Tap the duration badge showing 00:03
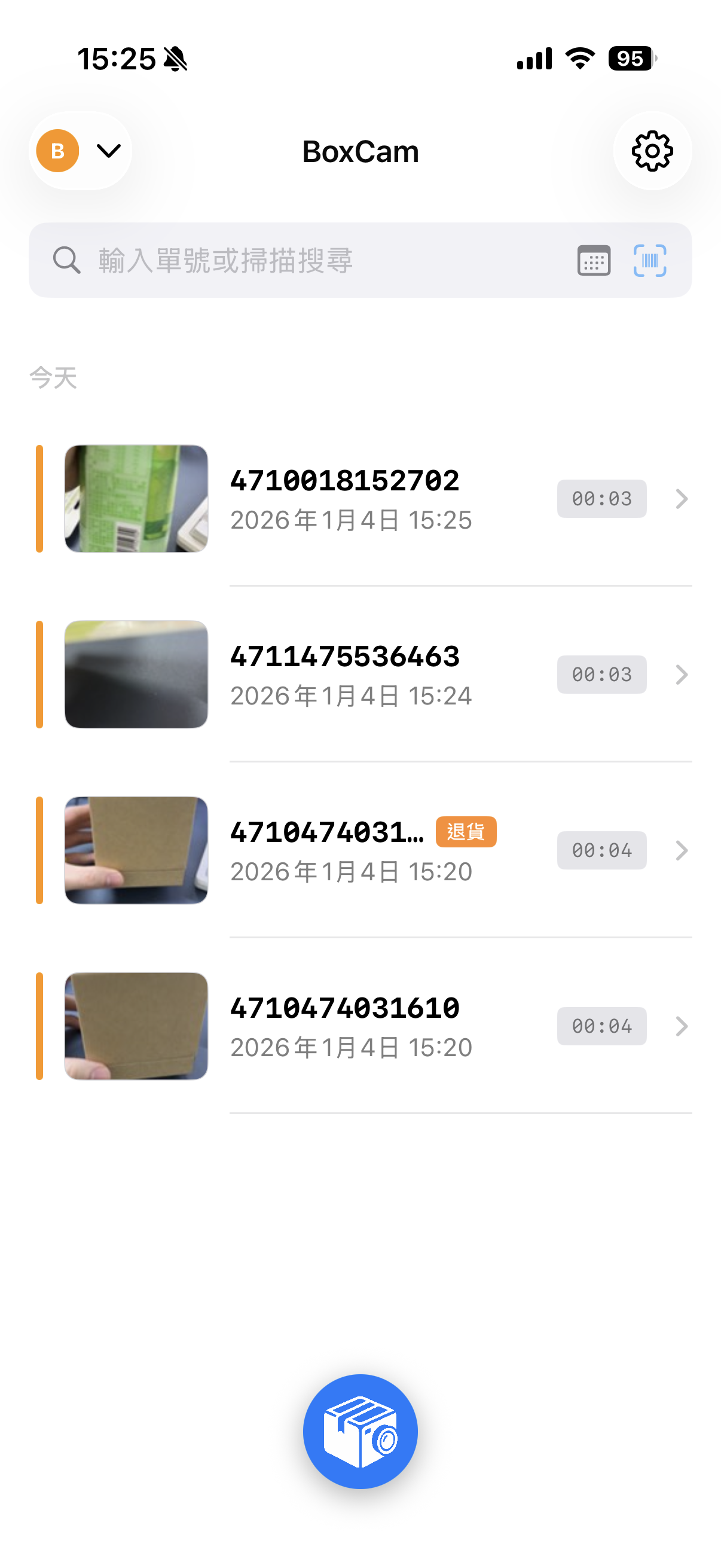Image resolution: width=721 pixels, height=1568 pixels. coord(601,499)
